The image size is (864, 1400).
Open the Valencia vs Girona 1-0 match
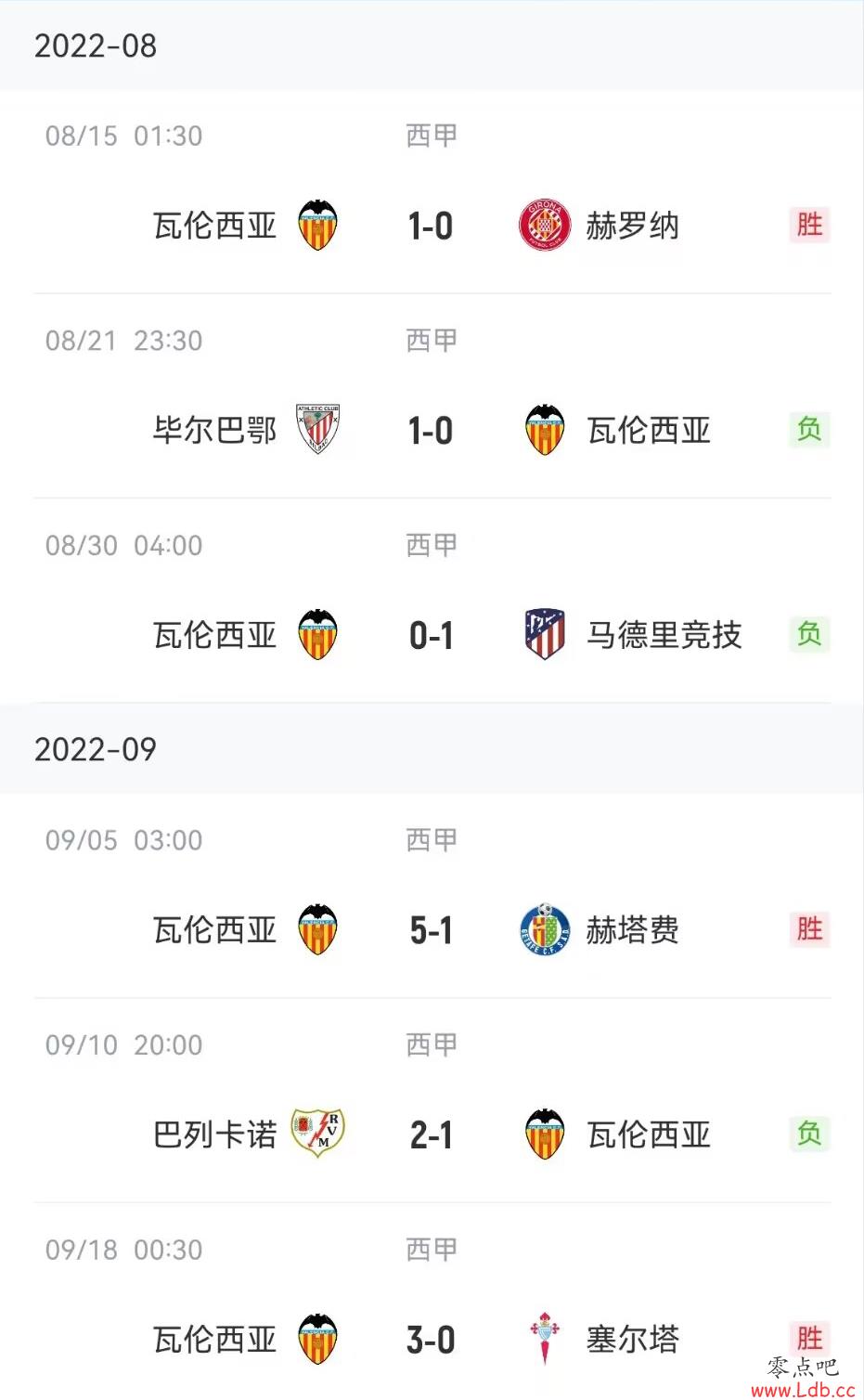[x=432, y=192]
